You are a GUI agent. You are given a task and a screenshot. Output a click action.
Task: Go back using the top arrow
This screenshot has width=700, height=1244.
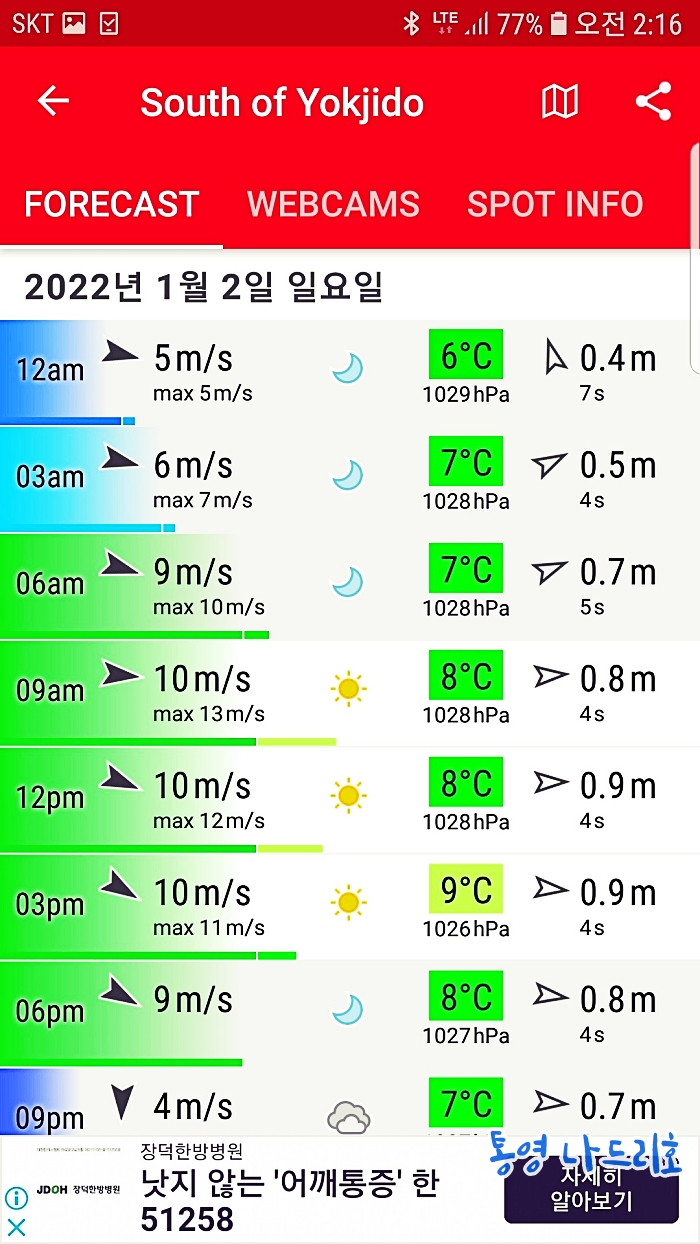pos(53,101)
